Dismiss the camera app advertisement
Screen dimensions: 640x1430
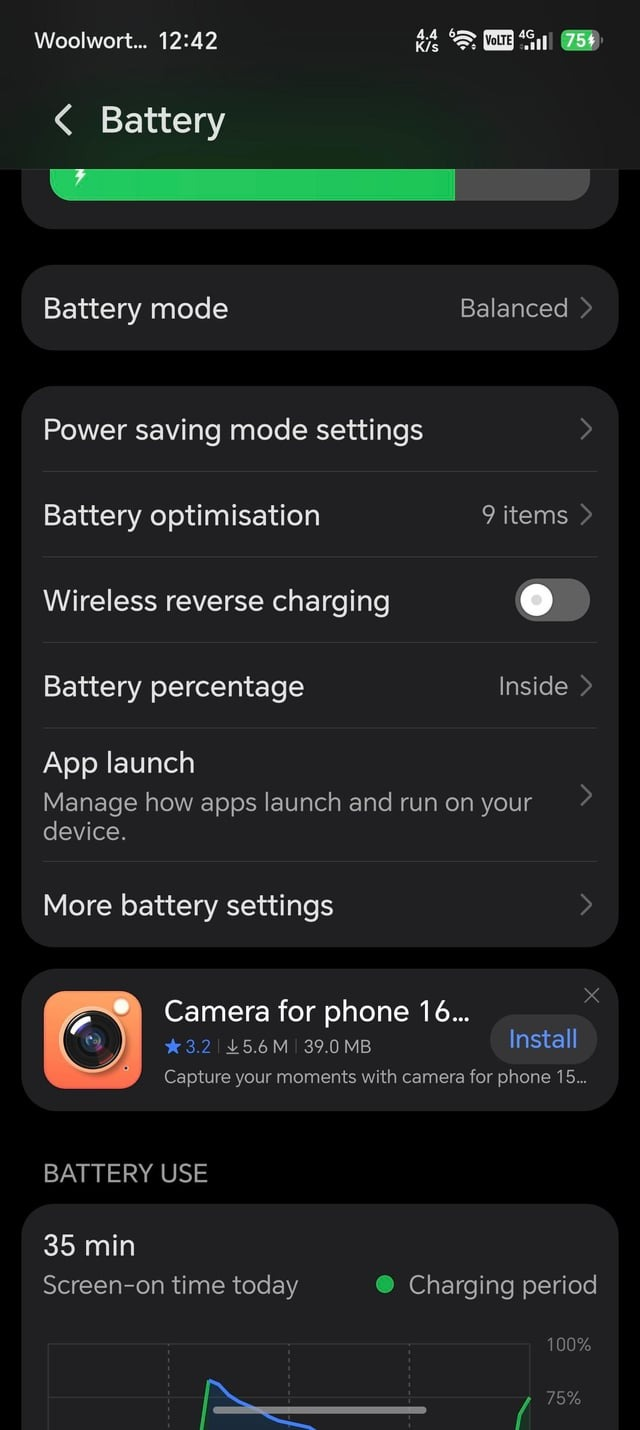coord(592,995)
